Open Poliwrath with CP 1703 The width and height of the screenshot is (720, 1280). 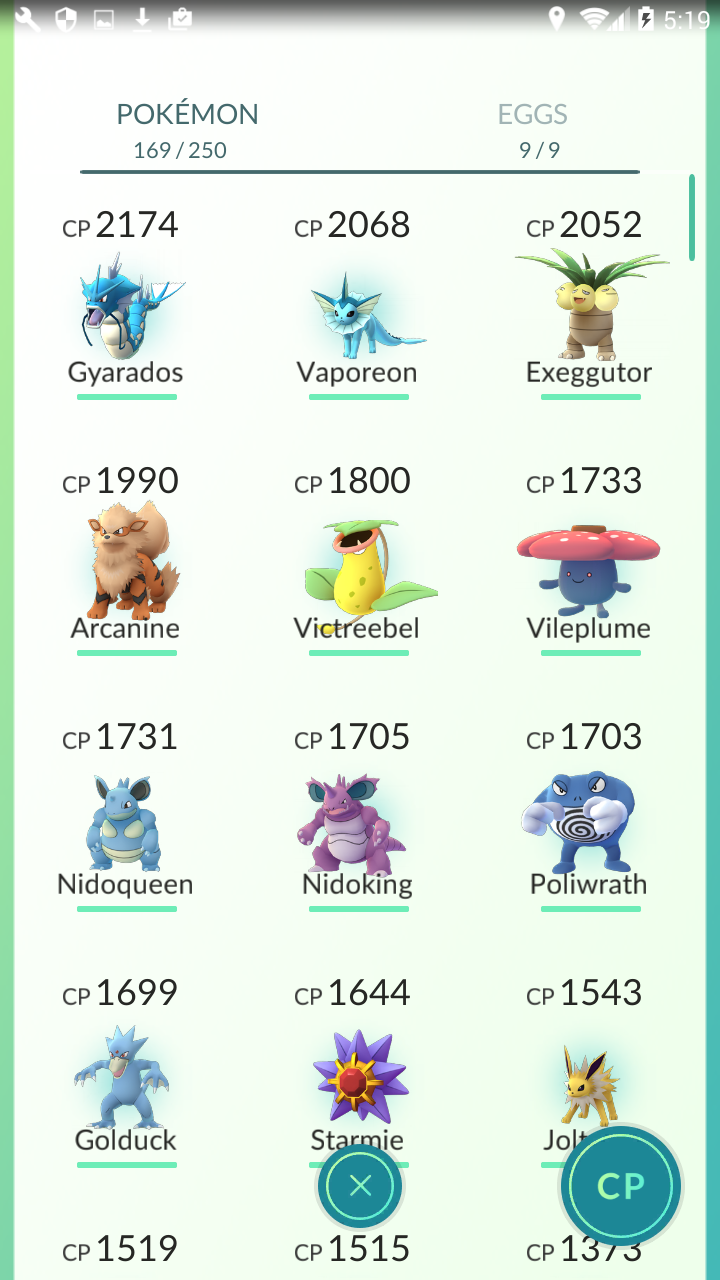coord(590,816)
